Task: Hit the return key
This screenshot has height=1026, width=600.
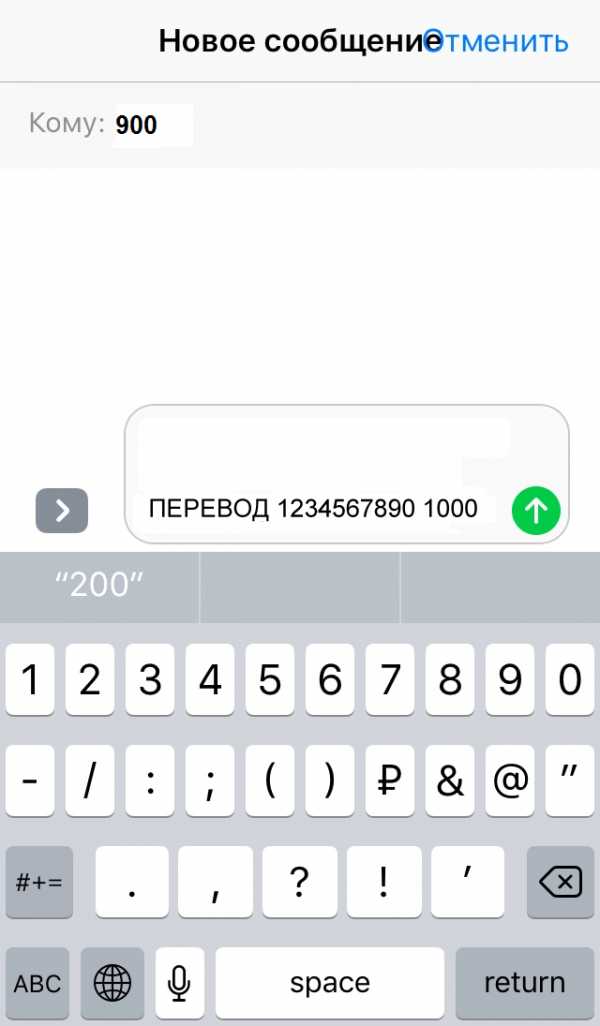Action: point(525,983)
